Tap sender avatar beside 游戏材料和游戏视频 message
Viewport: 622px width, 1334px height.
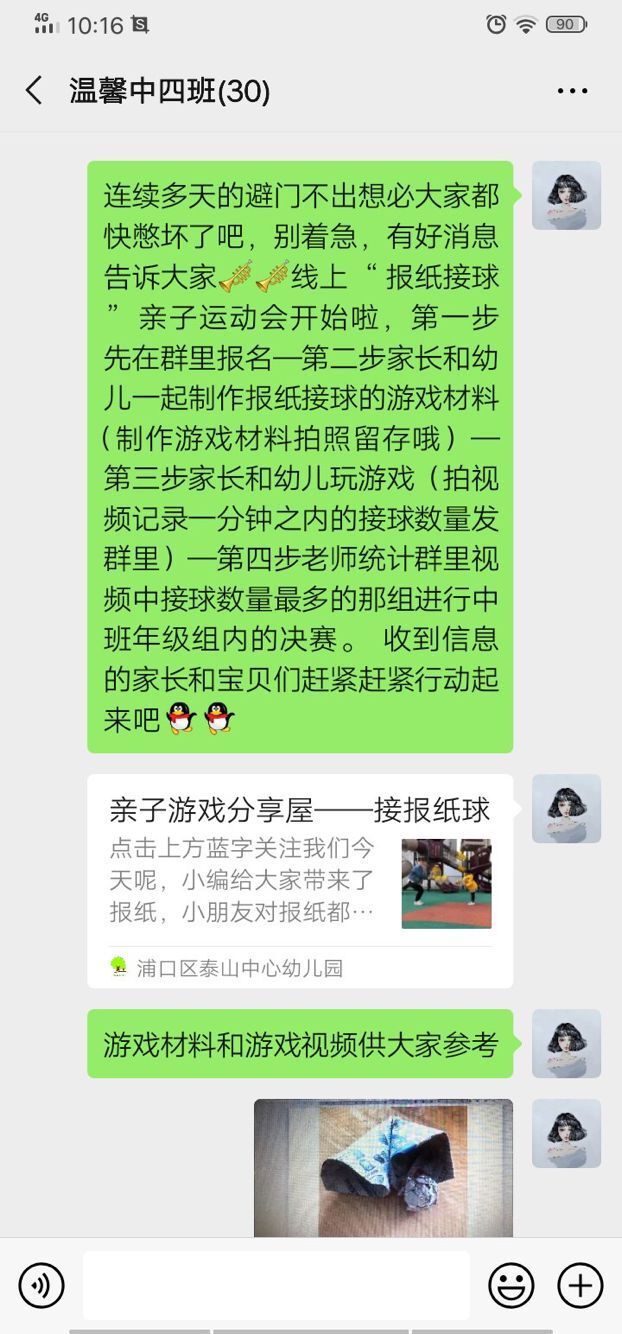(566, 1043)
